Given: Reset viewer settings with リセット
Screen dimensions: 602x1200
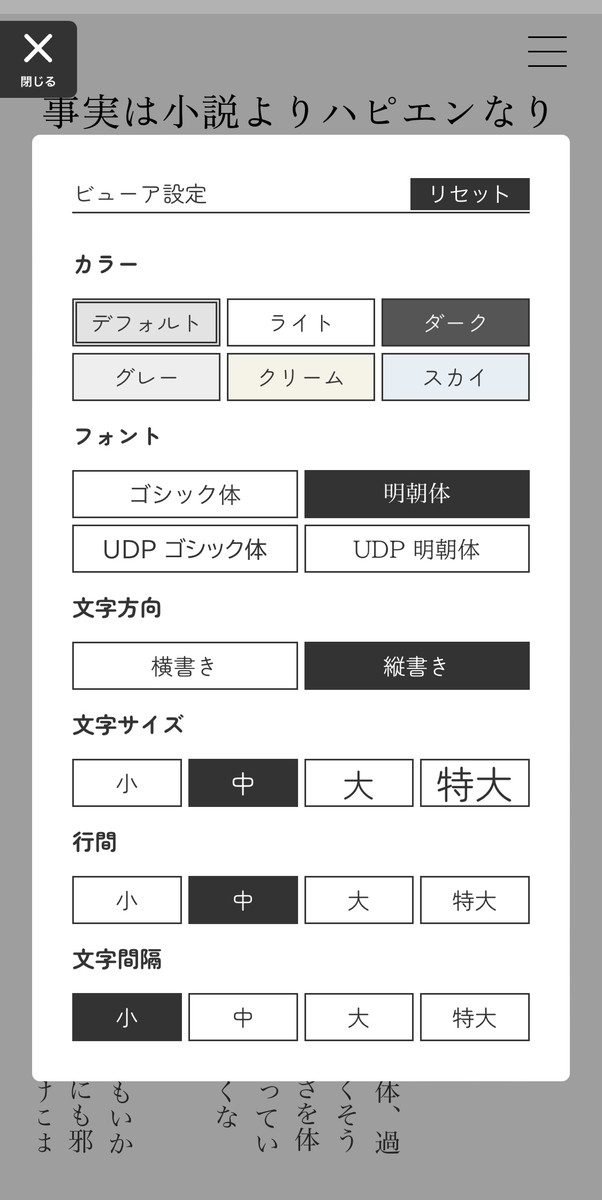Looking at the screenshot, I should 469,194.
